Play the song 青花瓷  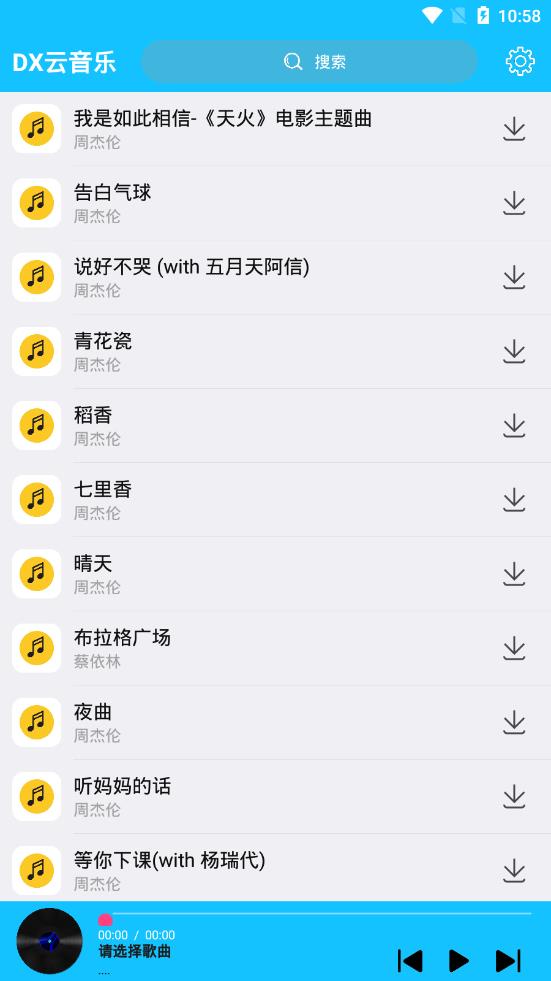point(275,352)
